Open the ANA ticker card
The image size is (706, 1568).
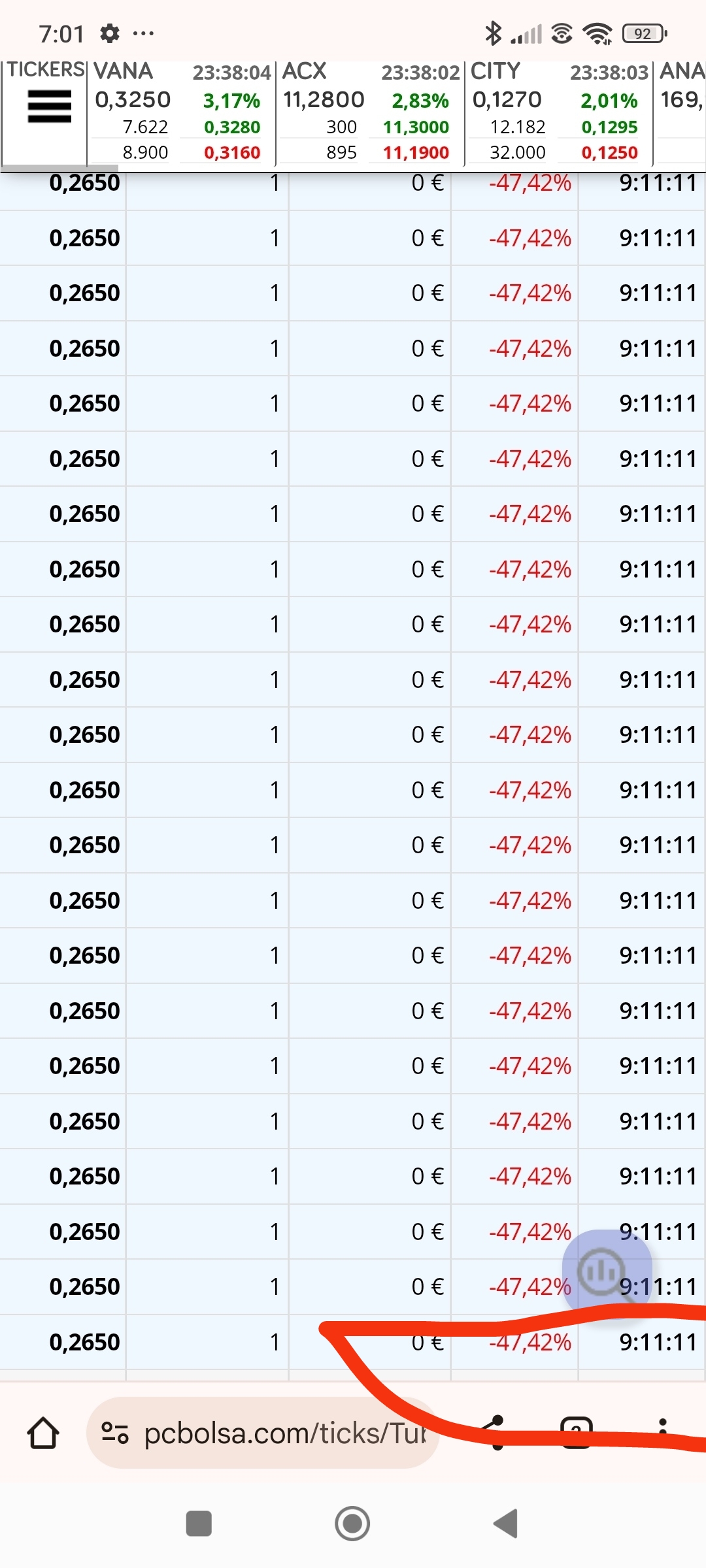coord(681,112)
